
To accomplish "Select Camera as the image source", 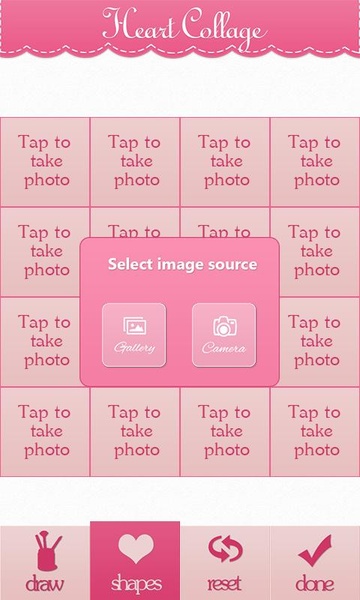I will click(x=224, y=335).
